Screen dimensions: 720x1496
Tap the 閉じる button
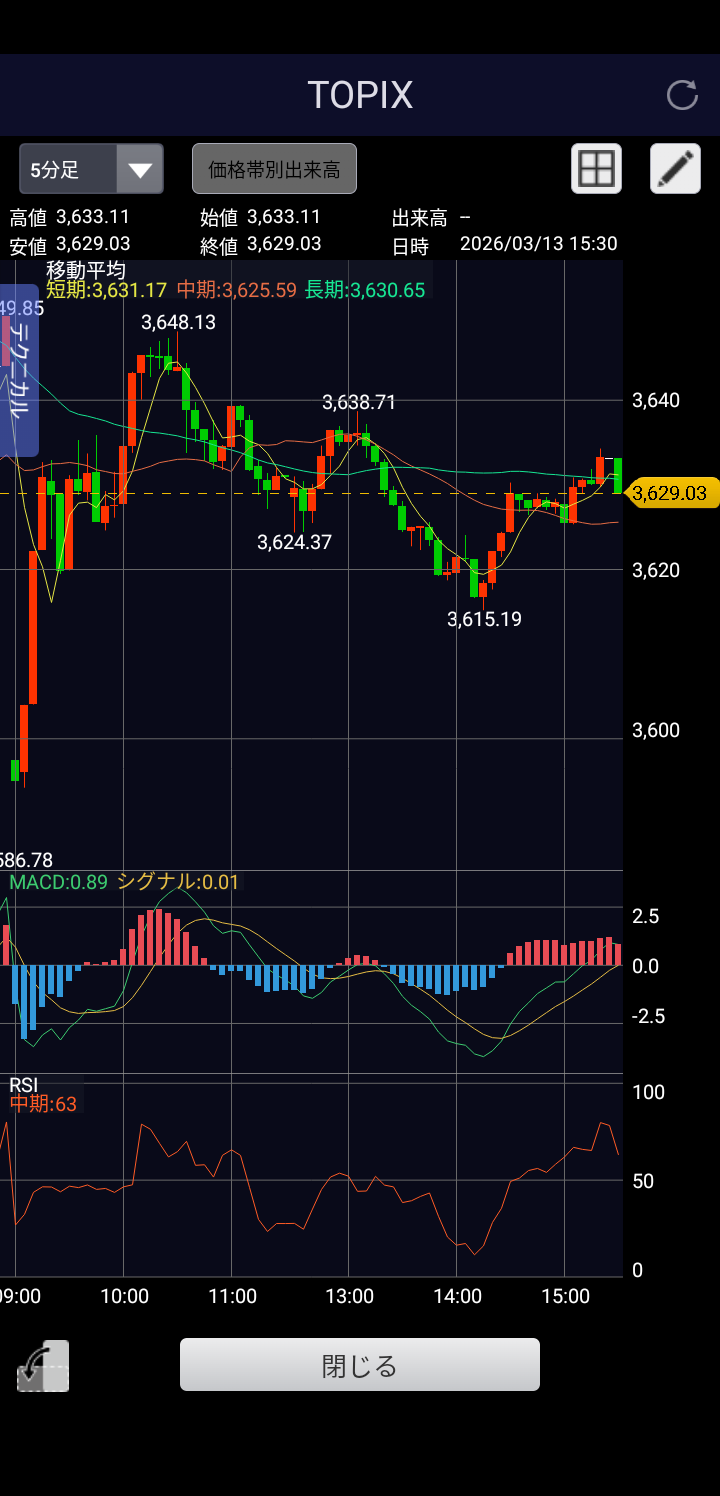(x=360, y=1365)
